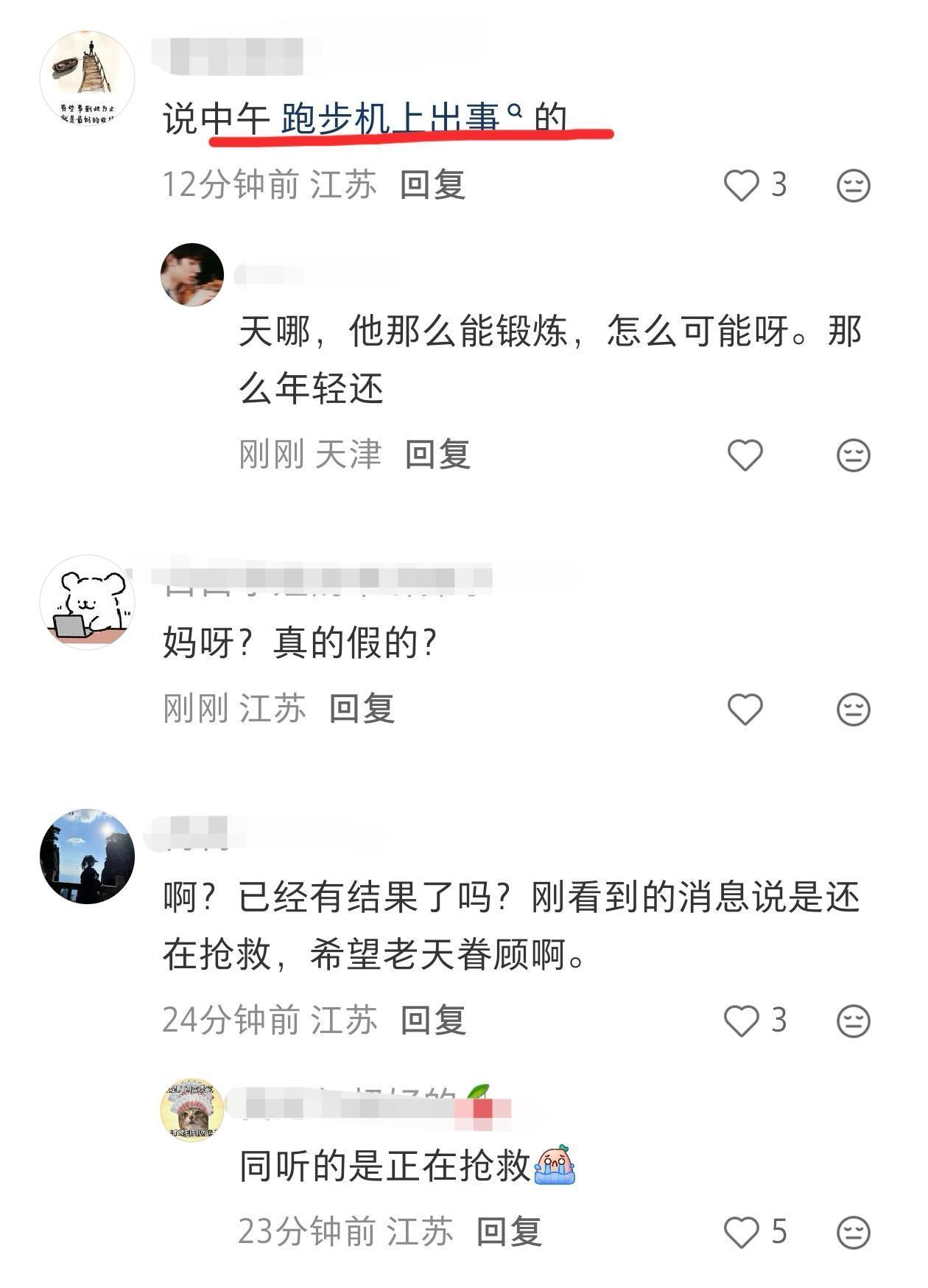The height and width of the screenshot is (1288, 928).
Task: Like the comment about 跑步机上出事
Action: click(742, 185)
